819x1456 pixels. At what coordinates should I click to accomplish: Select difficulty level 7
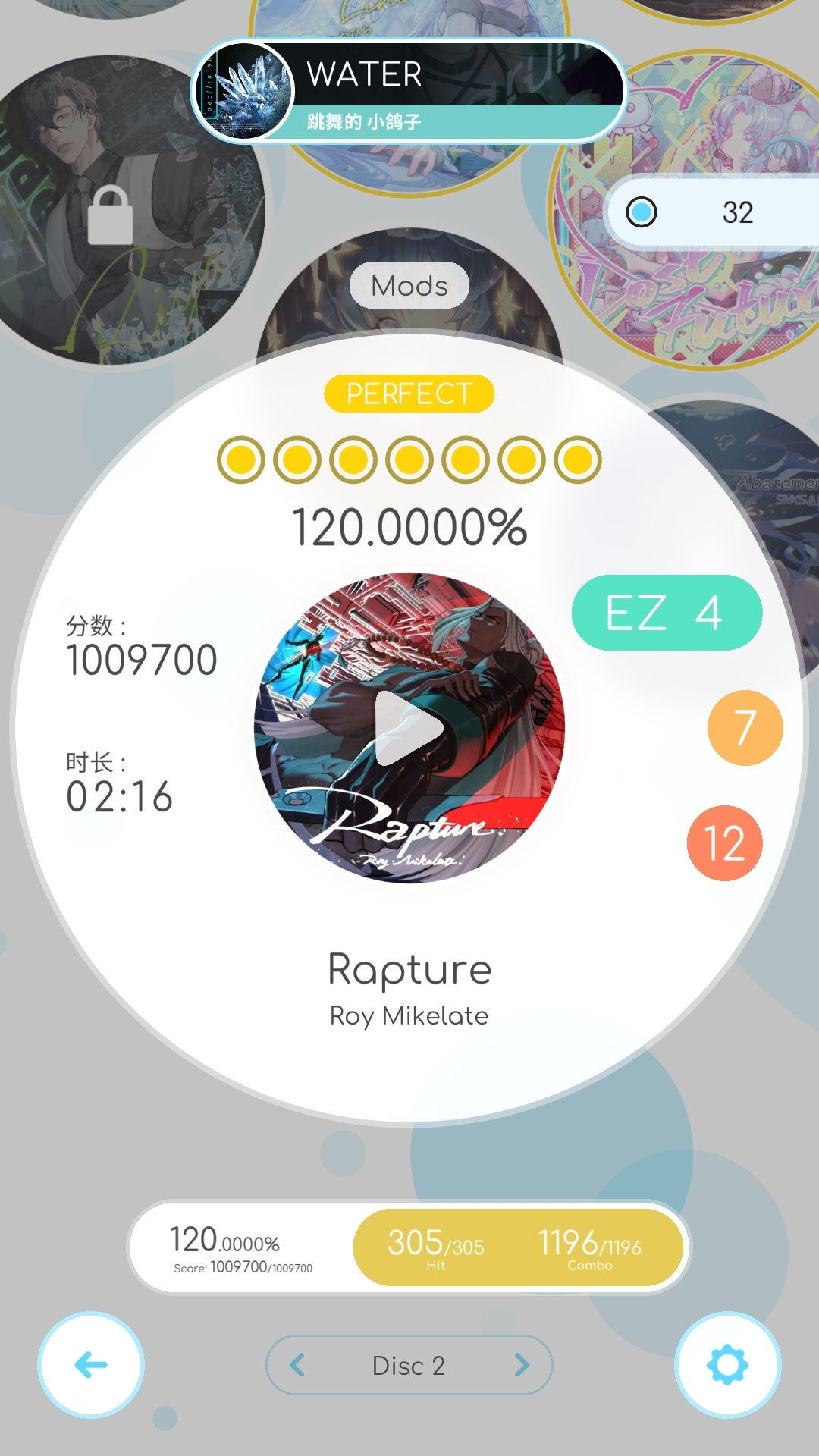745,728
